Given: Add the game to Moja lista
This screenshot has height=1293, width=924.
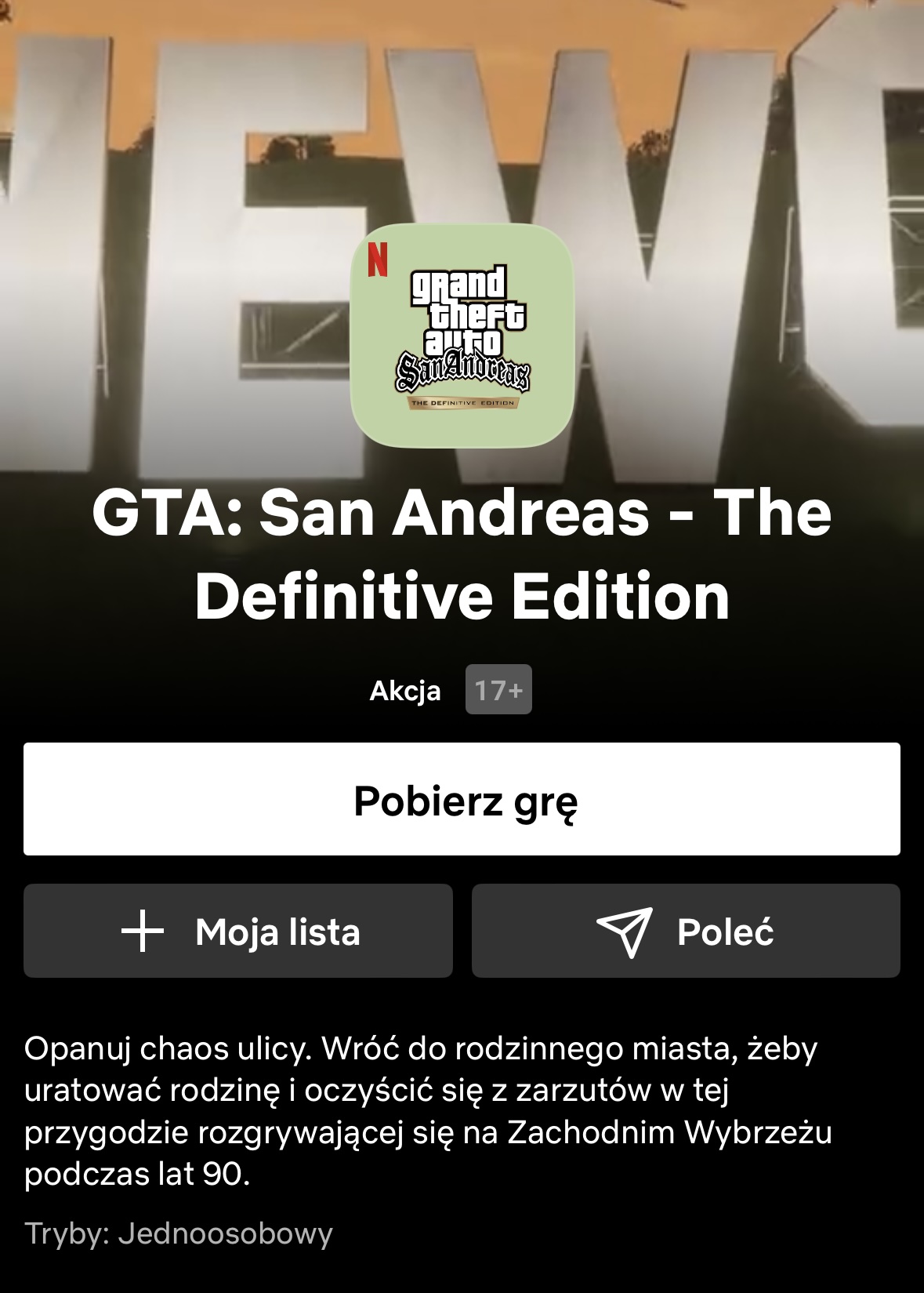Looking at the screenshot, I should tap(238, 931).
